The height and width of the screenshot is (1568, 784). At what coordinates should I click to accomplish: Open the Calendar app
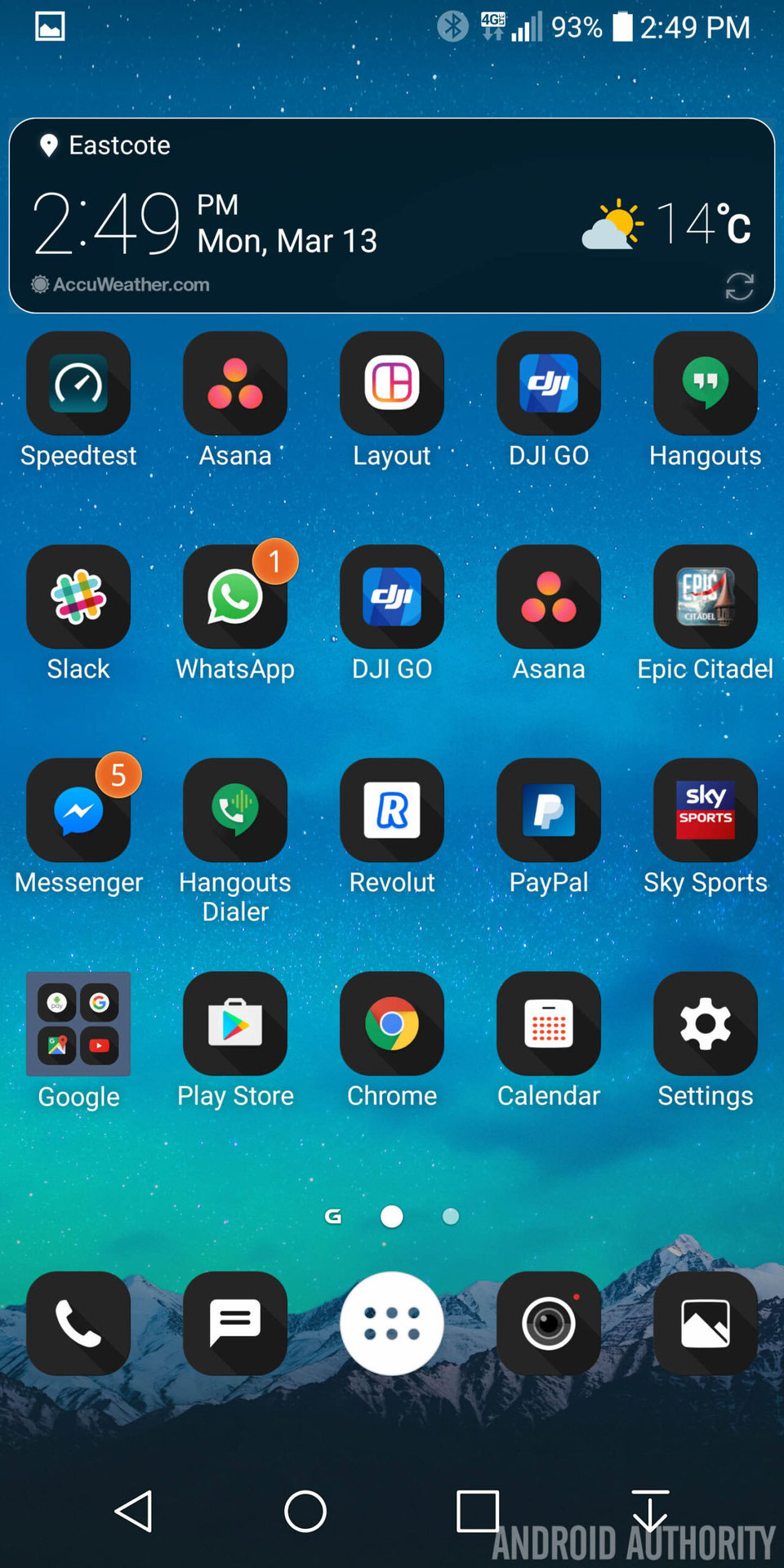(x=549, y=1024)
